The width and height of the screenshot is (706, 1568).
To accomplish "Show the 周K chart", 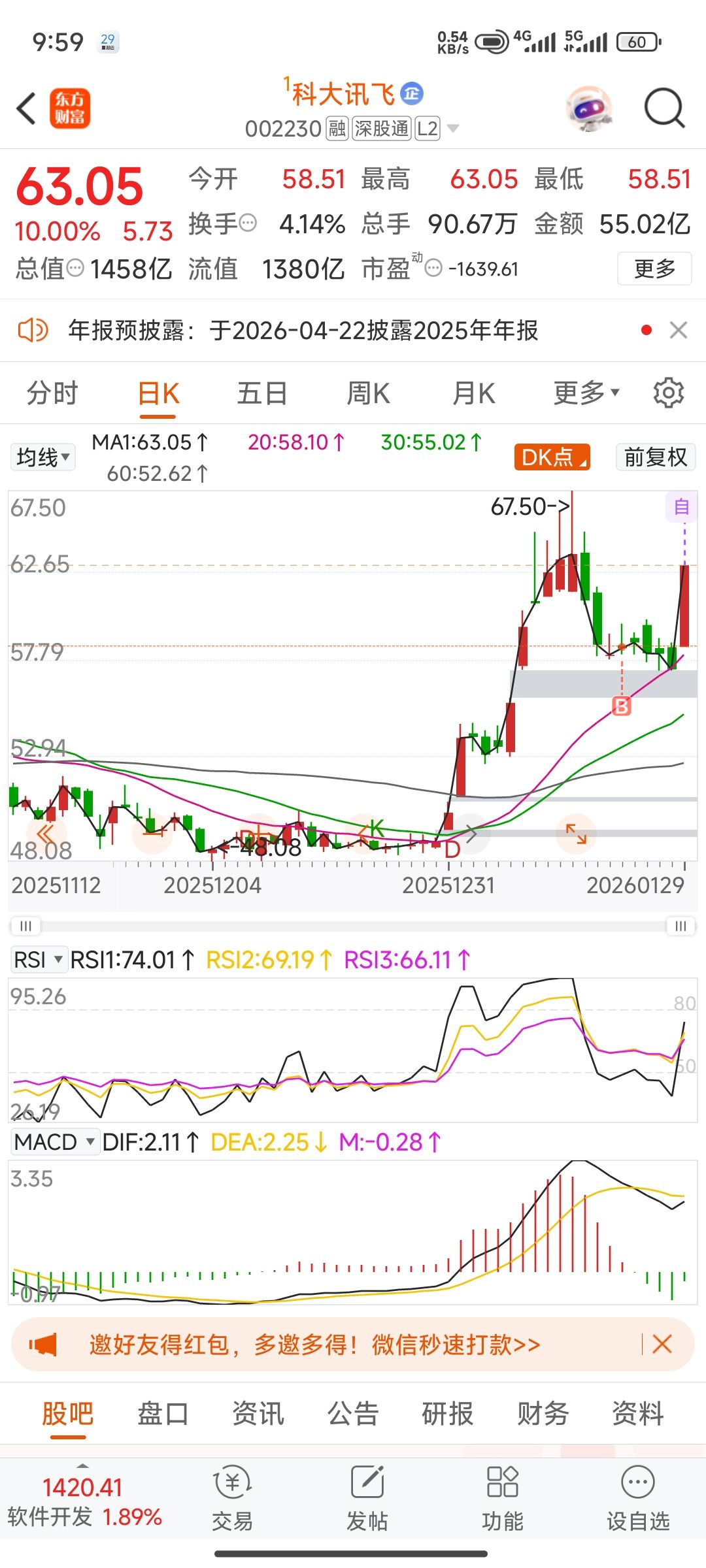I will click(368, 394).
